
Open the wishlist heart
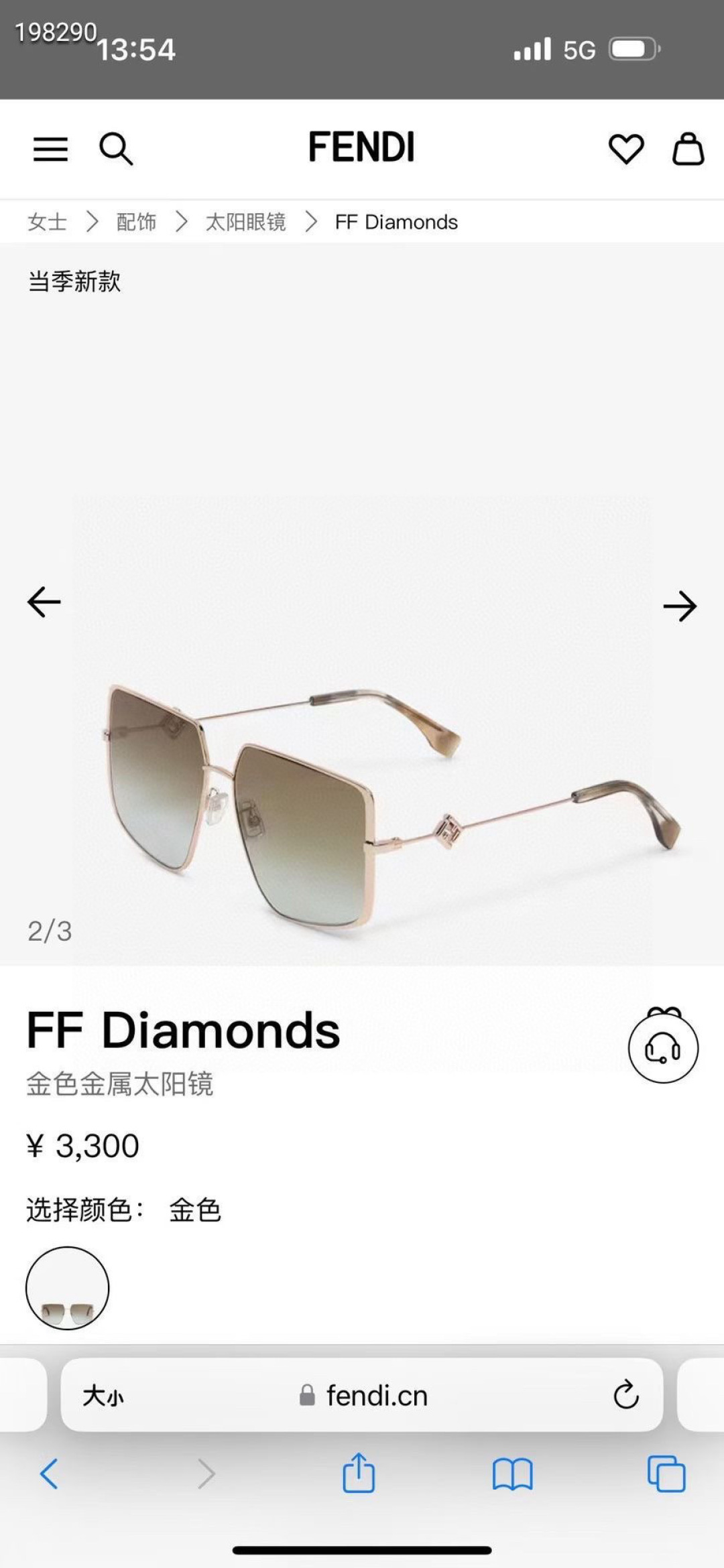tap(625, 149)
